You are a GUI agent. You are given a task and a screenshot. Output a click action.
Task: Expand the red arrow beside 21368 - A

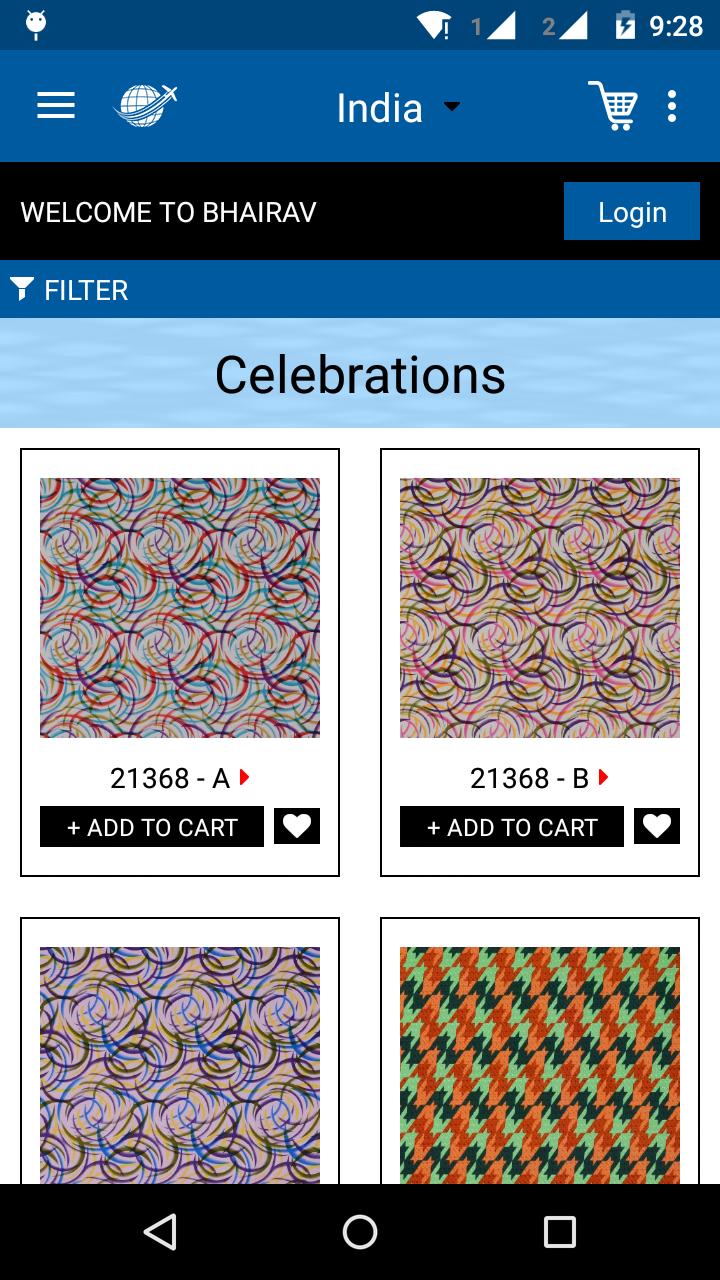(244, 777)
